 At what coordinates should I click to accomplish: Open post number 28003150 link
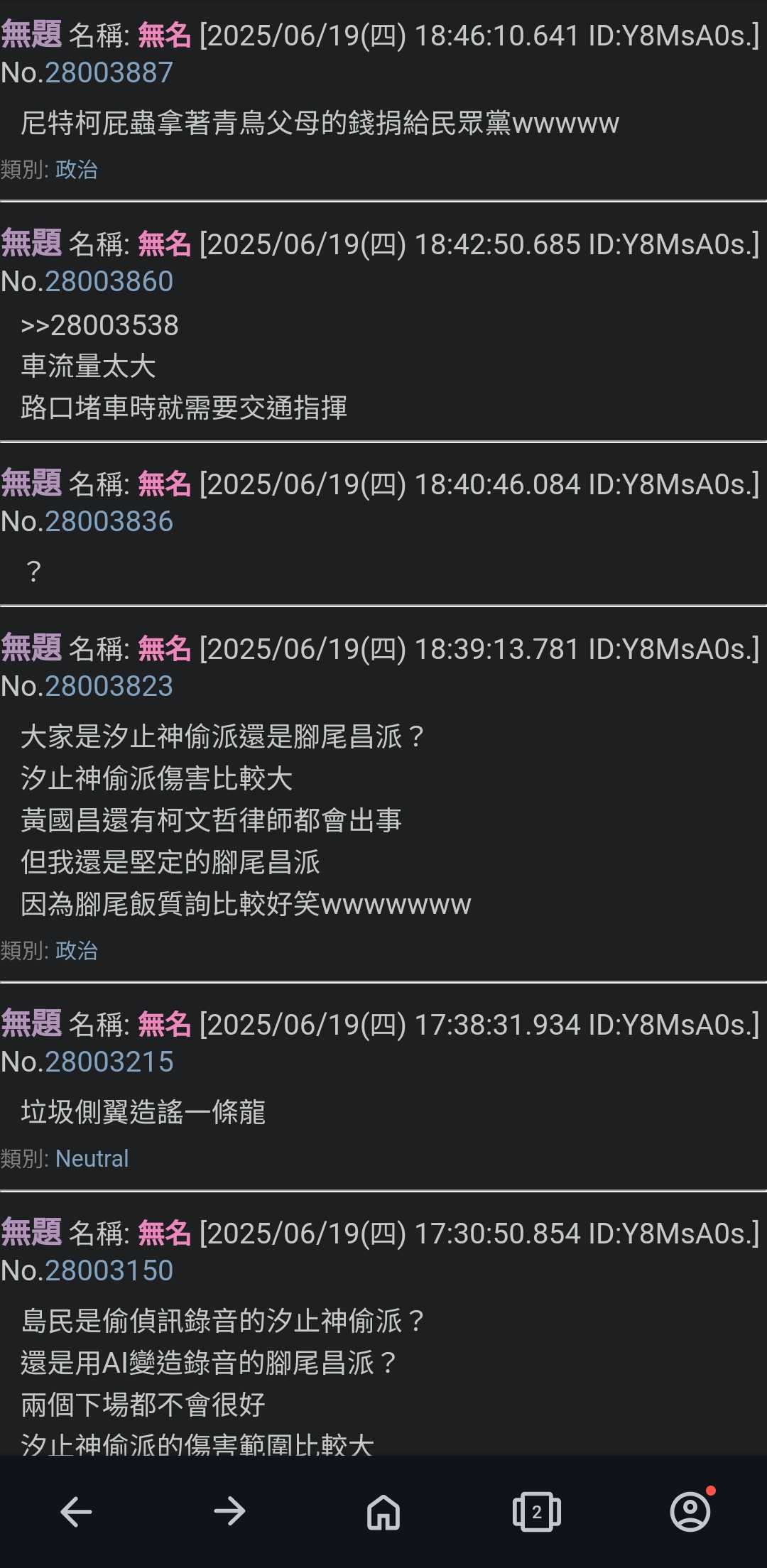click(x=109, y=1270)
